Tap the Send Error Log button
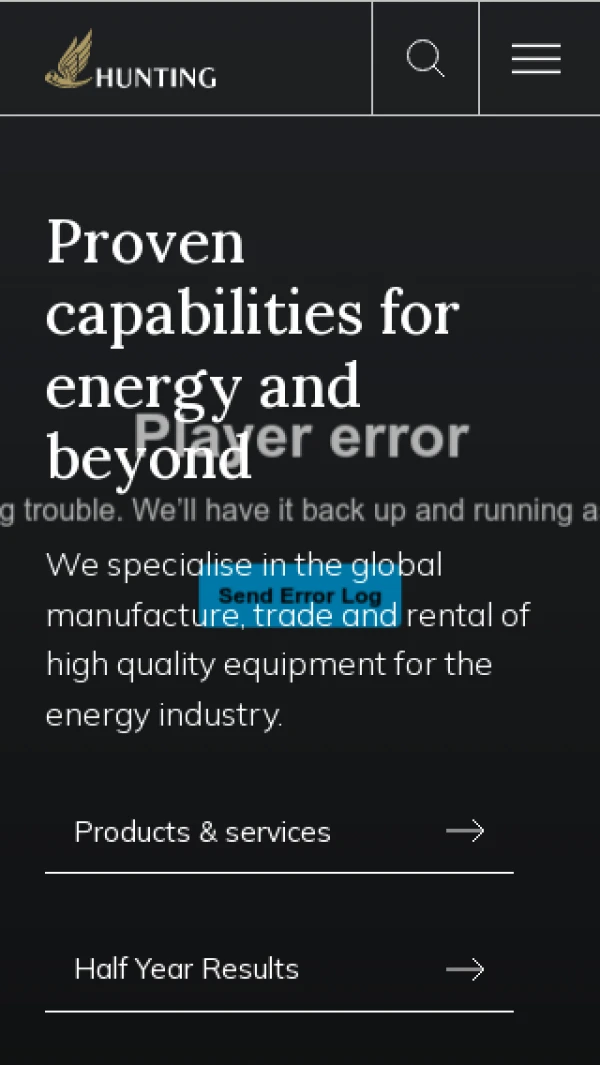Viewport: 600px width, 1065px height. pos(300,596)
